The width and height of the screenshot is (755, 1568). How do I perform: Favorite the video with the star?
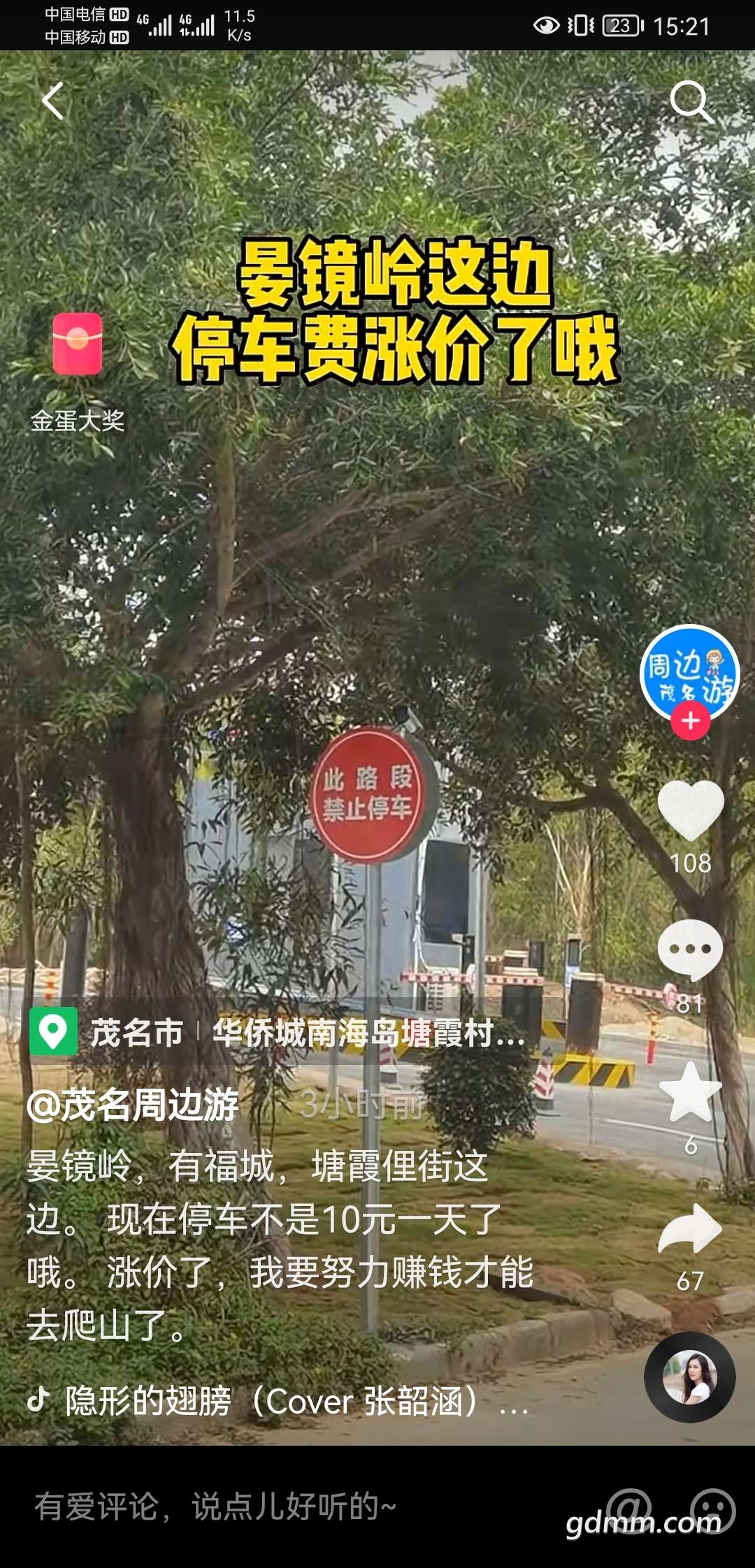pyautogui.click(x=691, y=1092)
